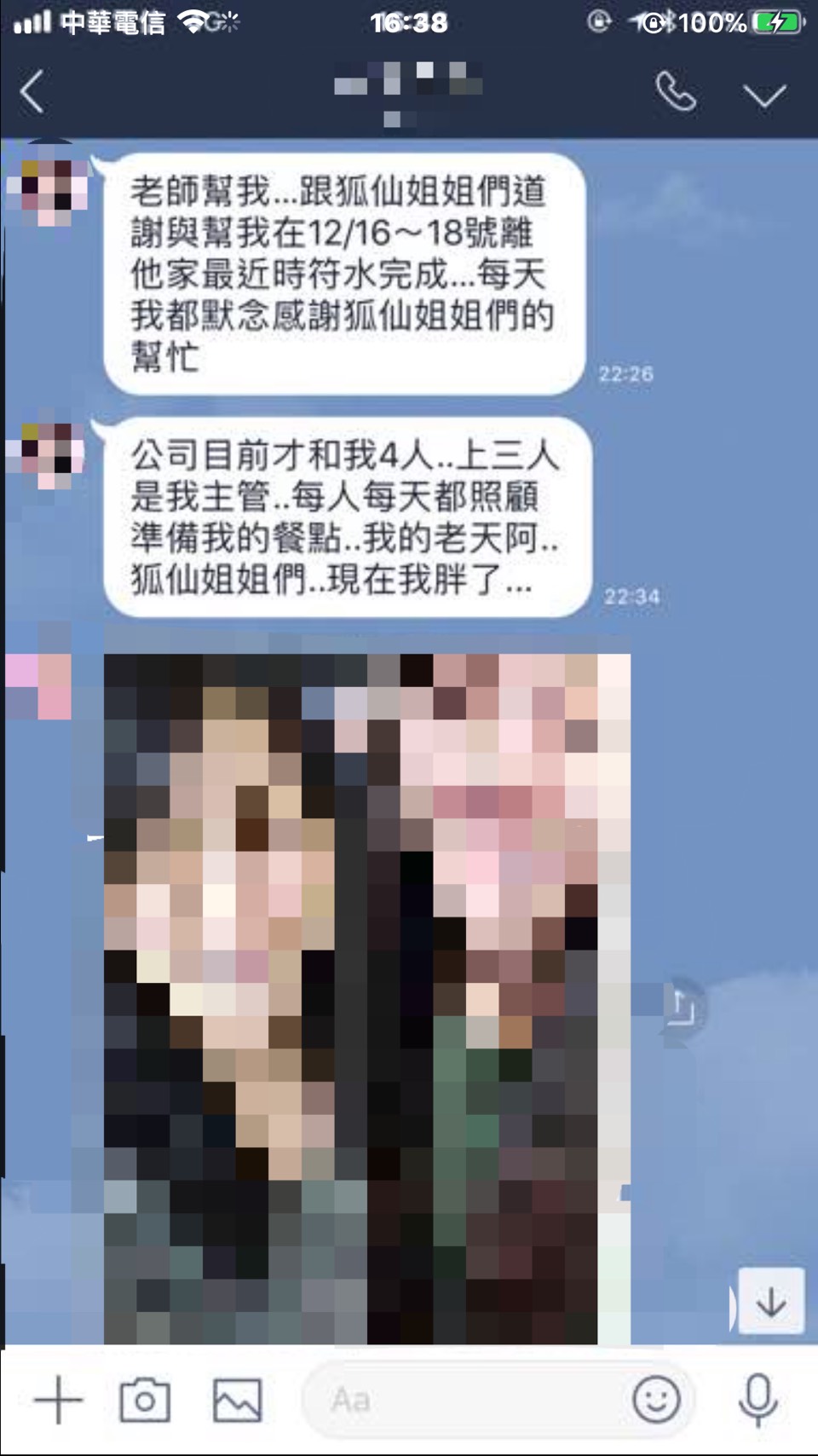Open the plus attachment menu
The height and width of the screenshot is (1456, 818).
pyautogui.click(x=58, y=1400)
